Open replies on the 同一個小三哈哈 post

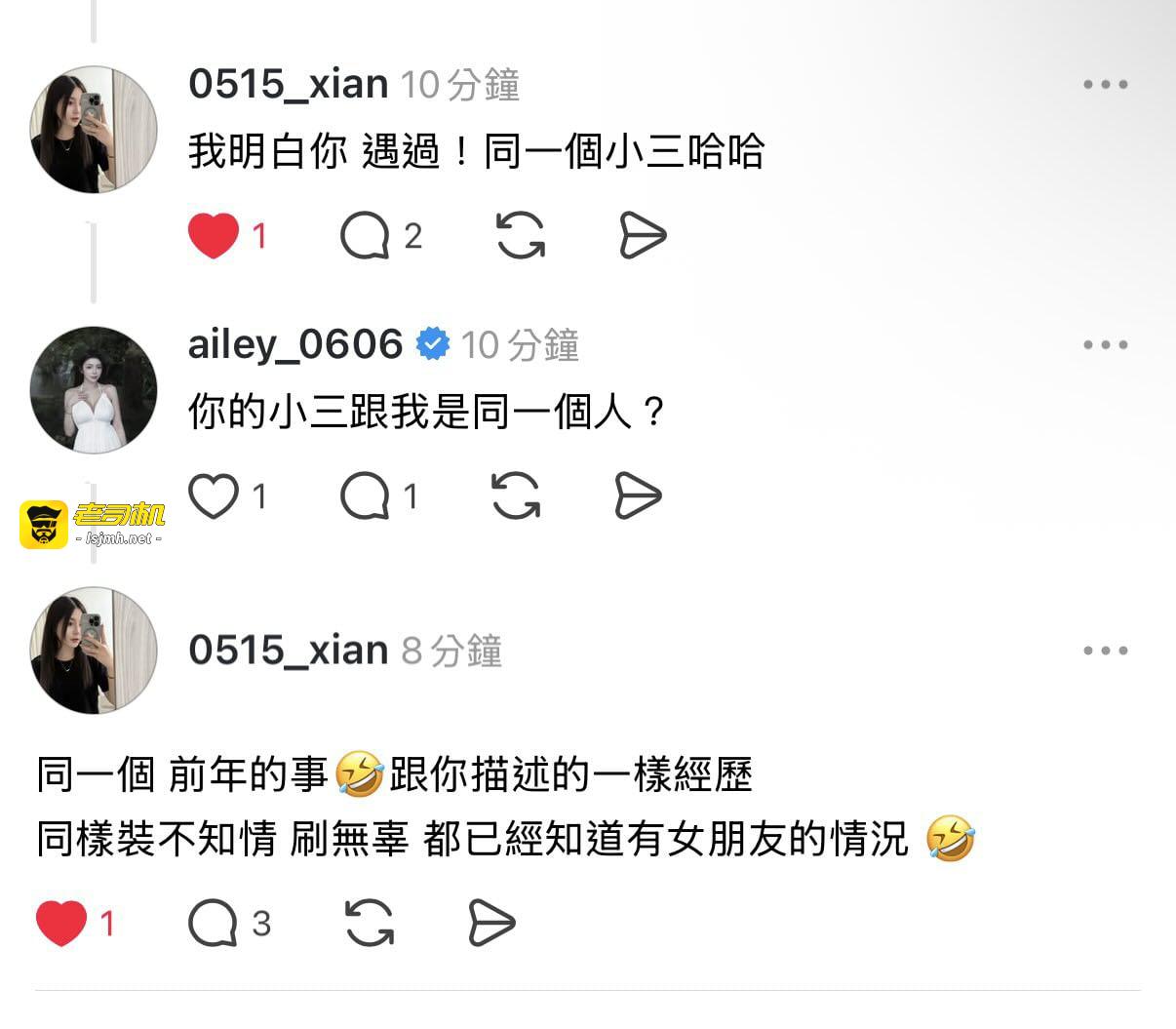pos(365,236)
